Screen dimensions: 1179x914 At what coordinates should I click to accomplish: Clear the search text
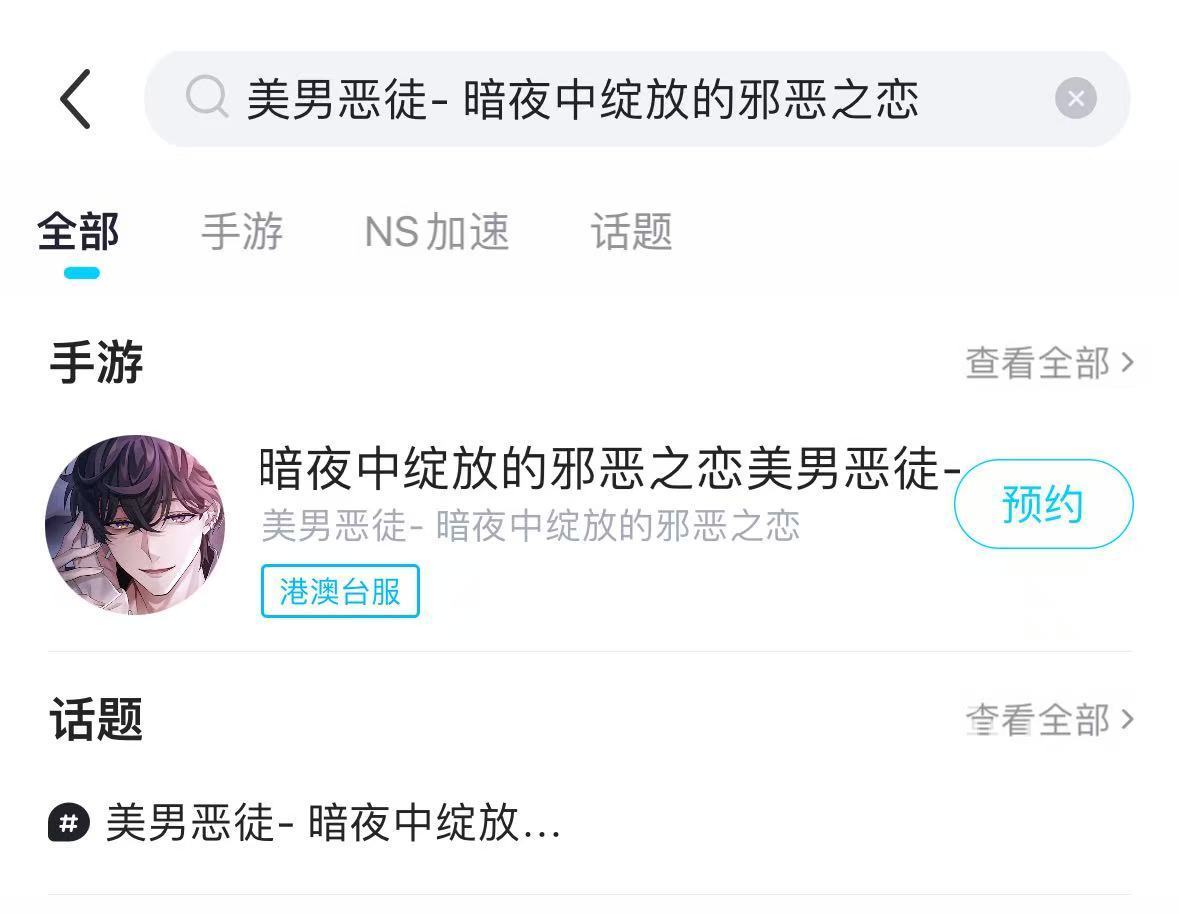(x=1075, y=99)
